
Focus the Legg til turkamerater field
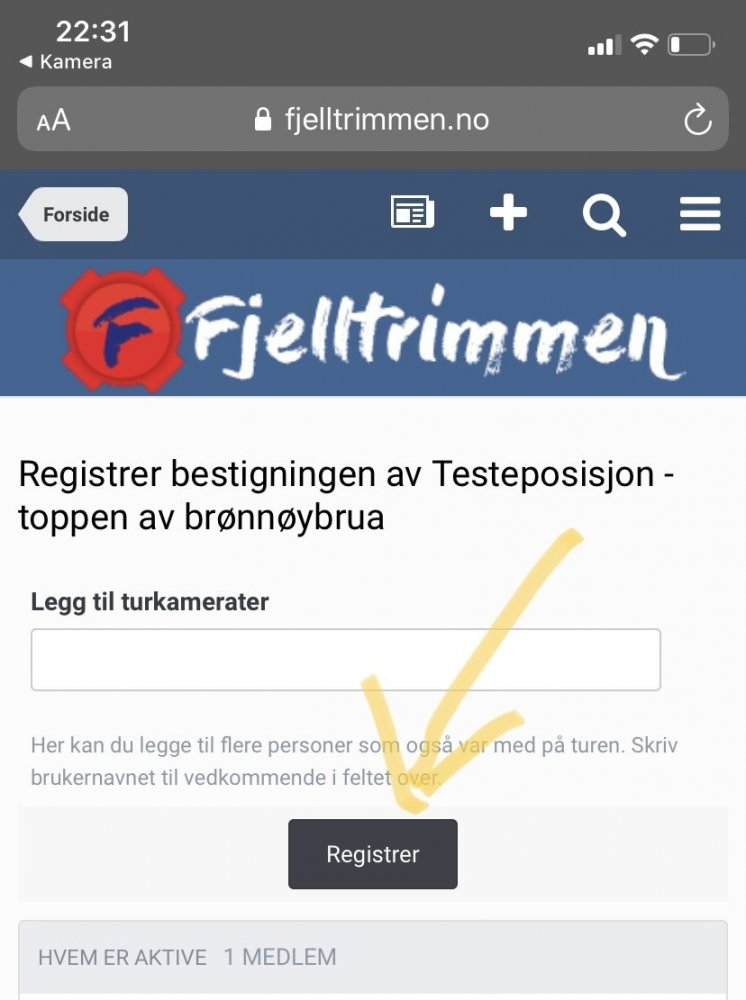[346, 660]
